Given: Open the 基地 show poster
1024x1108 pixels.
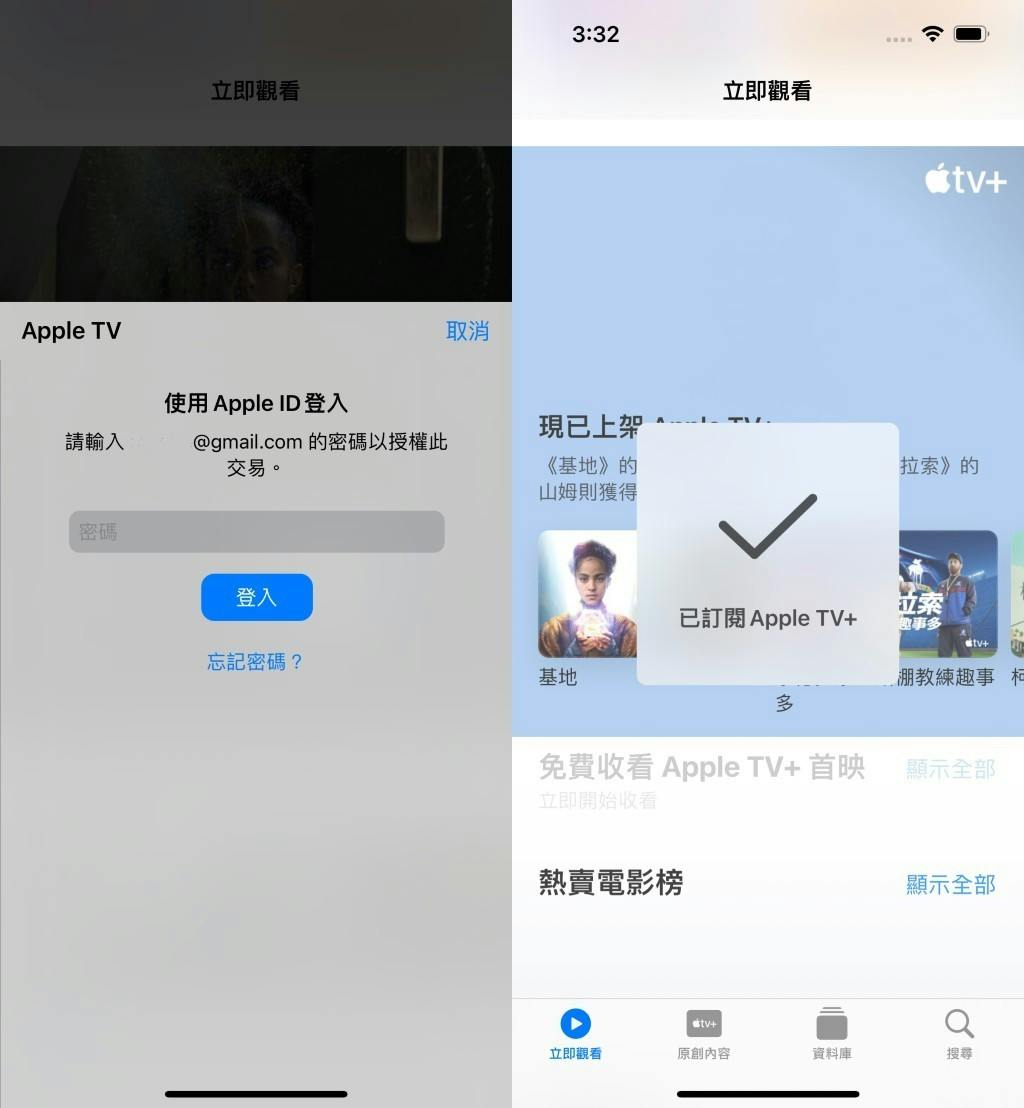Looking at the screenshot, I should click(587, 594).
